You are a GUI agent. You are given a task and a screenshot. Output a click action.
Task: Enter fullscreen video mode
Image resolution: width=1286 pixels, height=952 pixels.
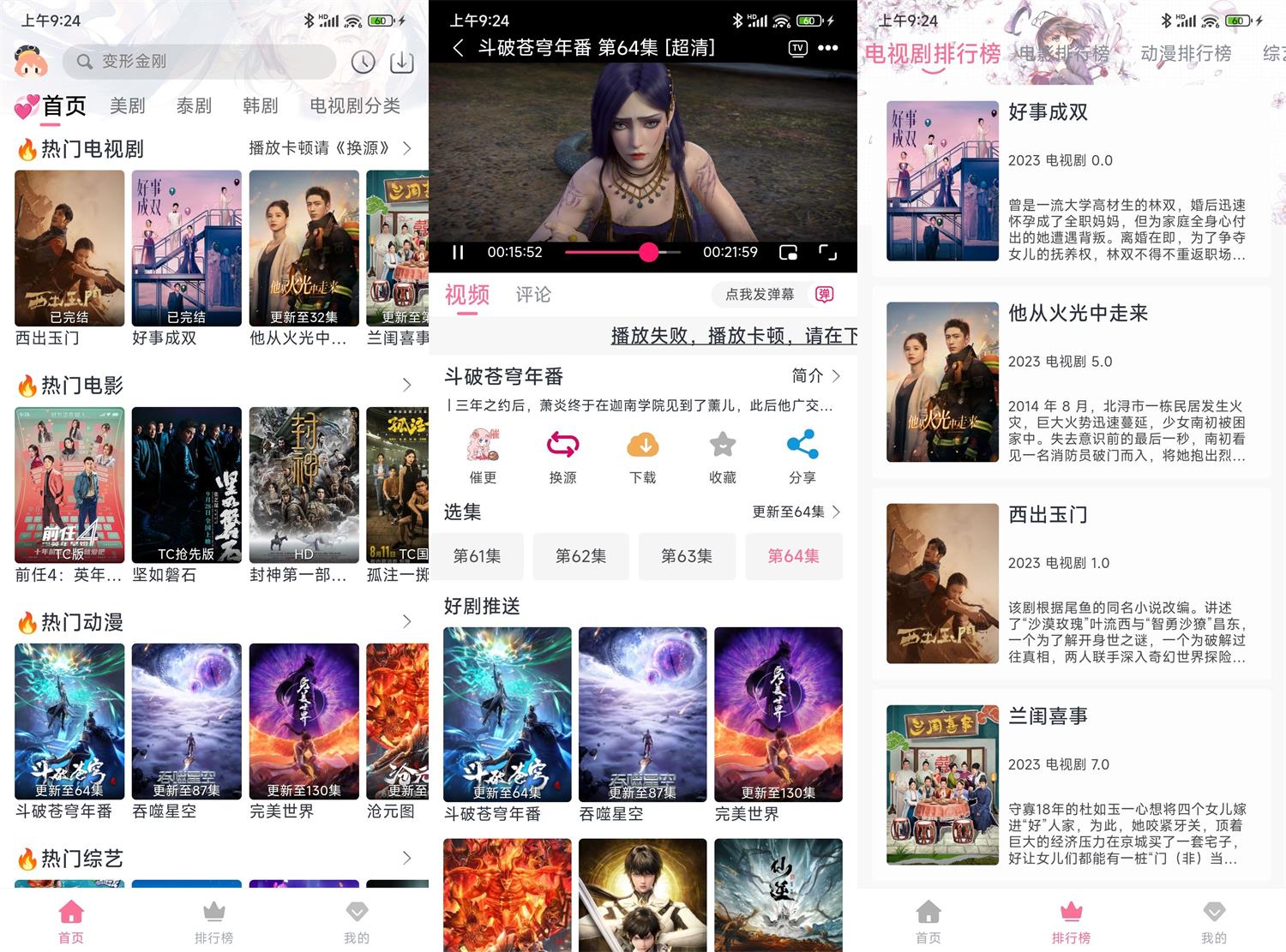(x=827, y=252)
